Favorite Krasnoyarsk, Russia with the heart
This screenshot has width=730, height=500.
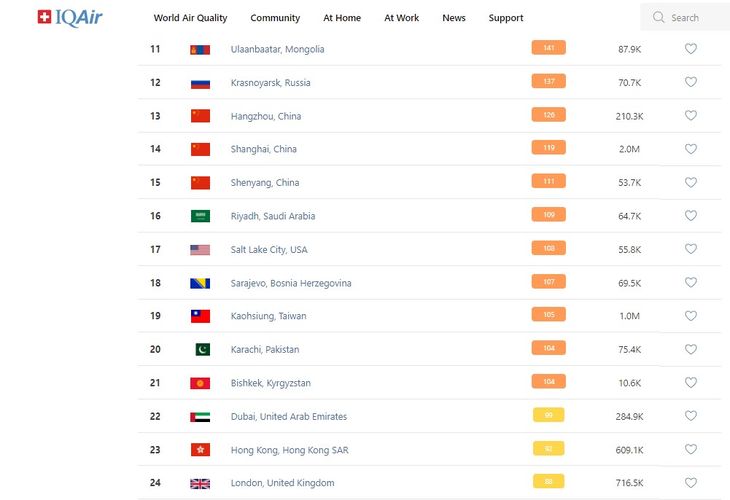(x=690, y=82)
